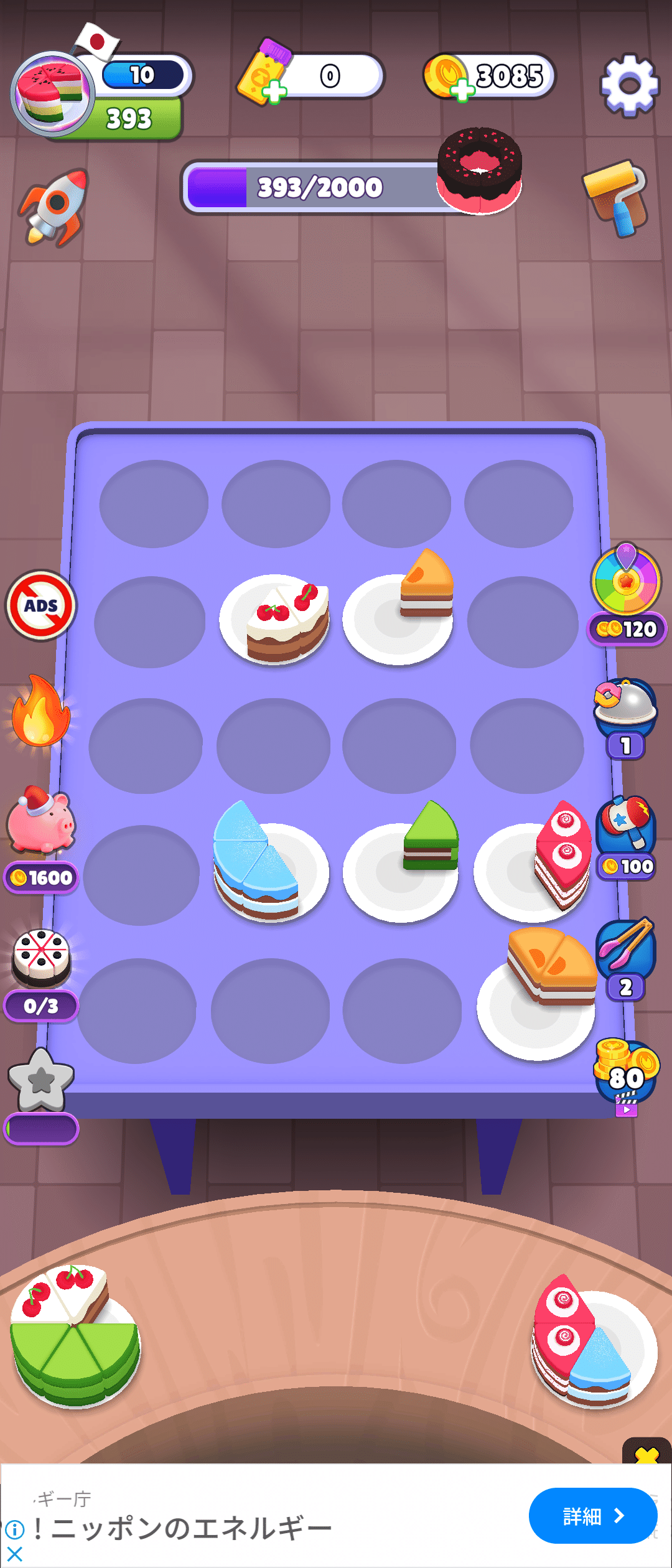Open the paint roller decoration tool

(616, 197)
